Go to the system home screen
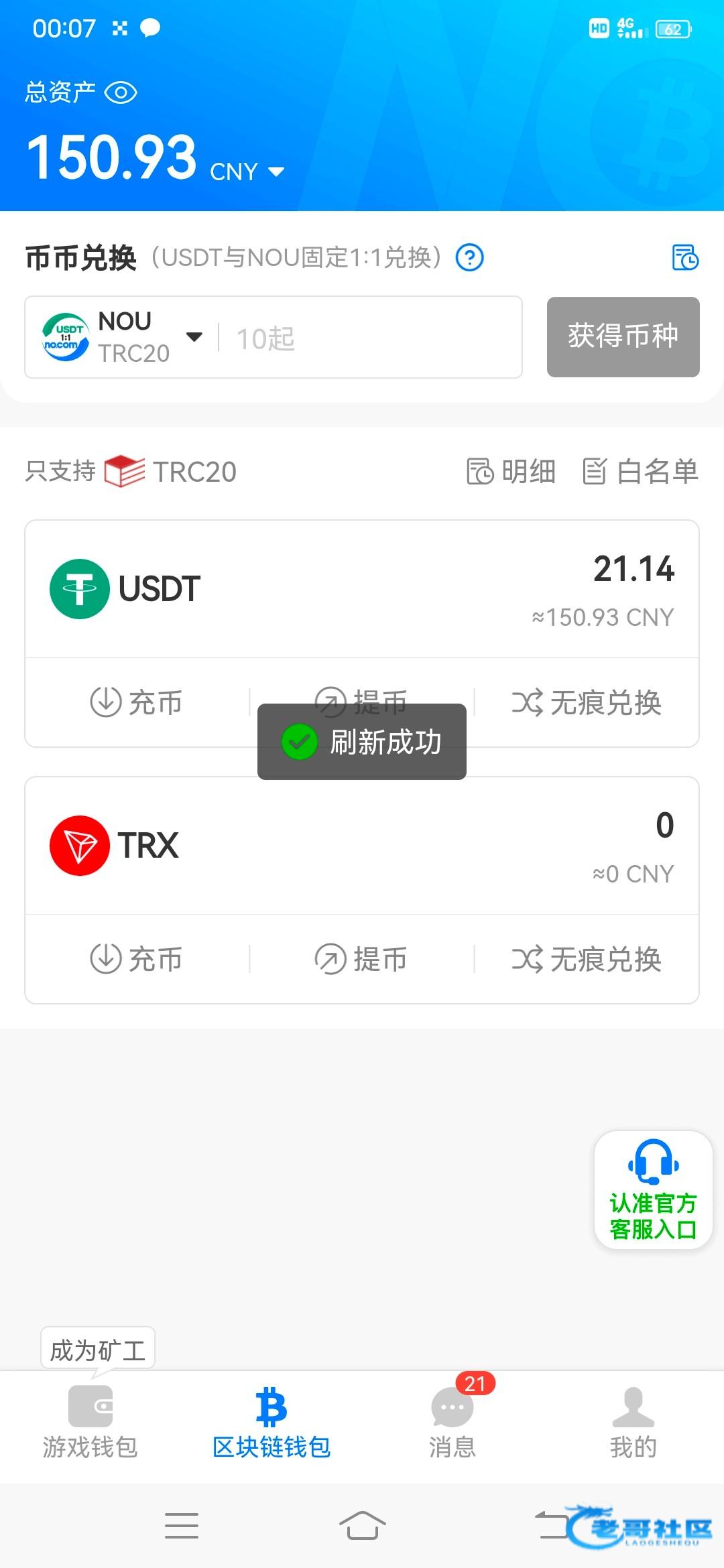The image size is (724, 1568). [x=362, y=1526]
